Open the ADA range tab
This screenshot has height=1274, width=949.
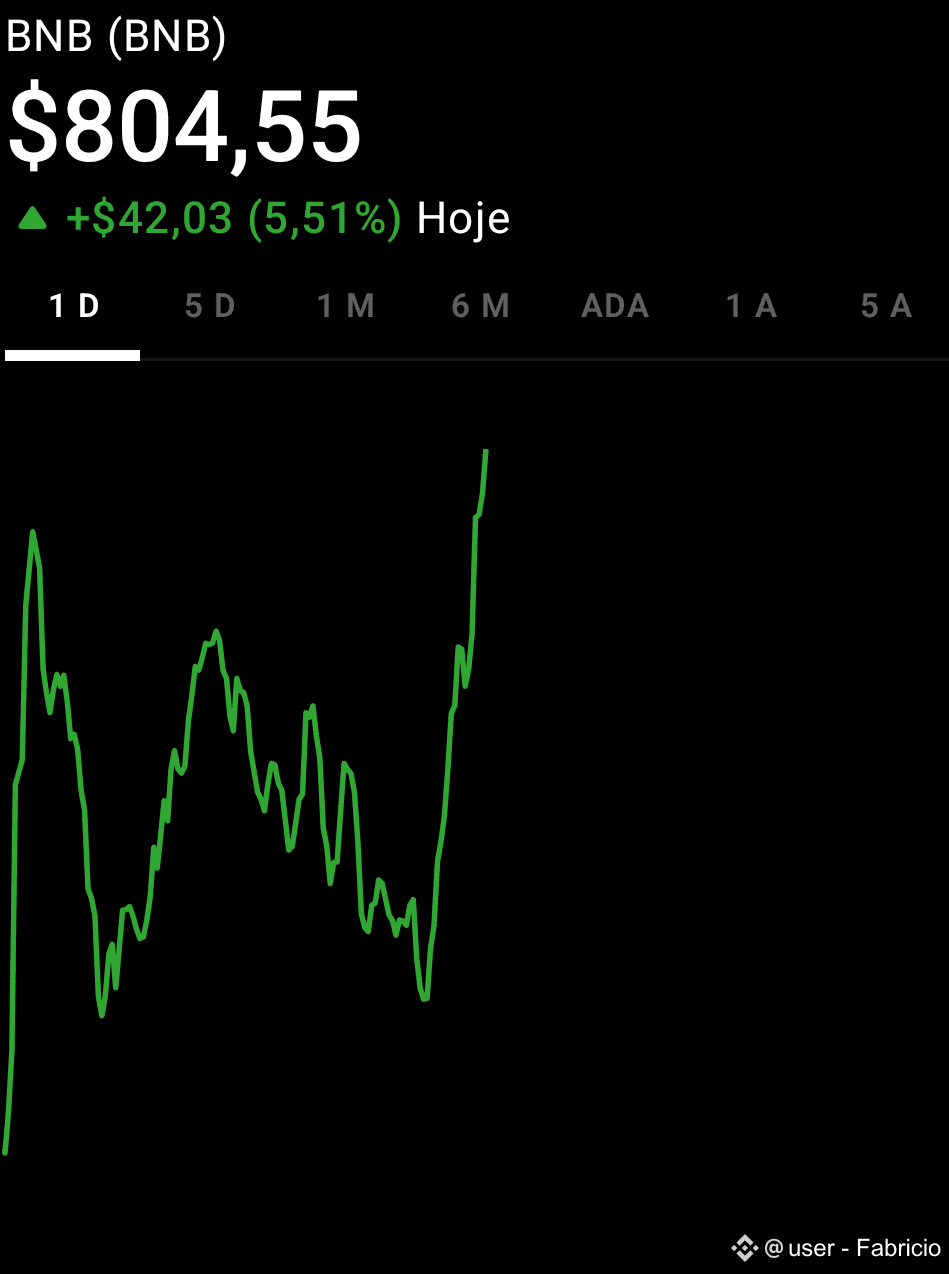pyautogui.click(x=615, y=306)
